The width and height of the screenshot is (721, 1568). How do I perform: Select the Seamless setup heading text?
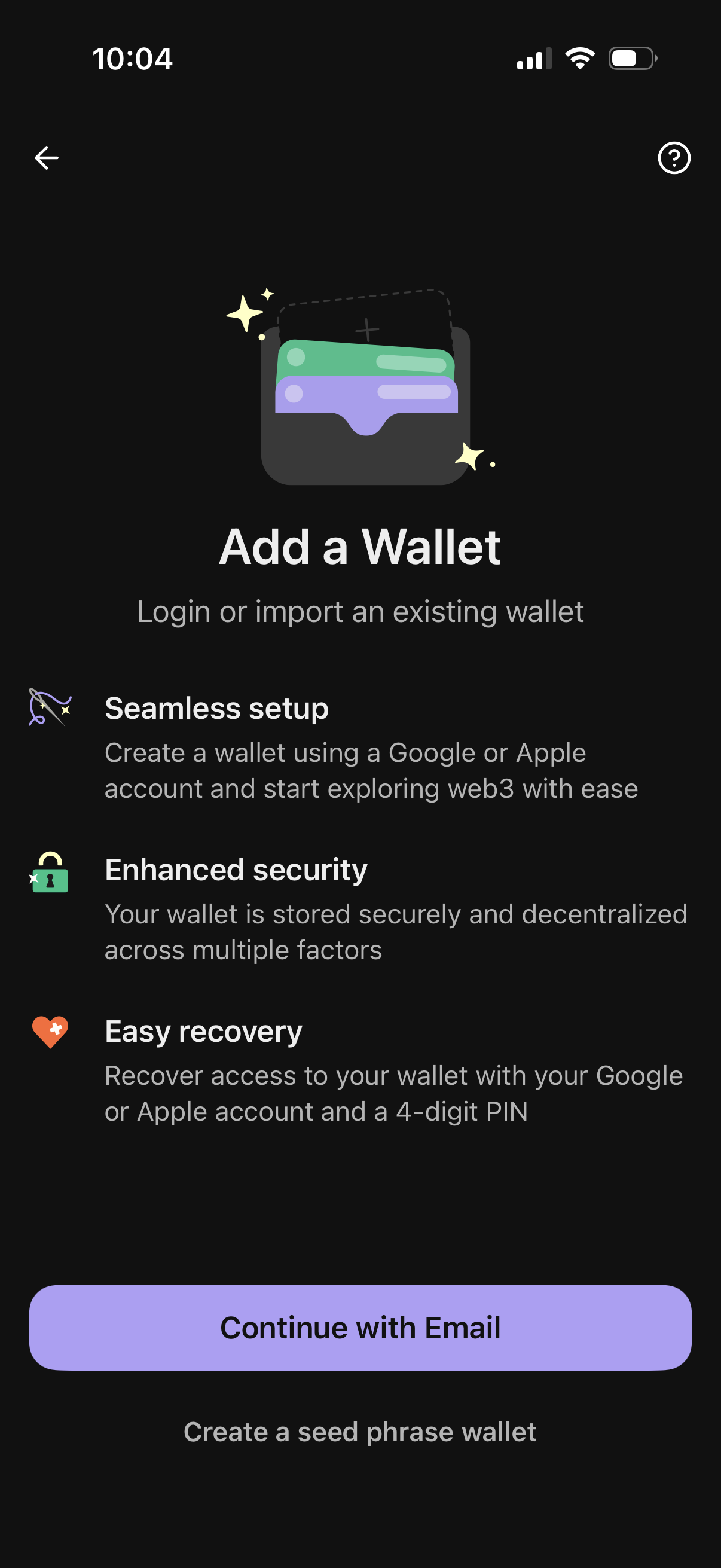coord(216,709)
